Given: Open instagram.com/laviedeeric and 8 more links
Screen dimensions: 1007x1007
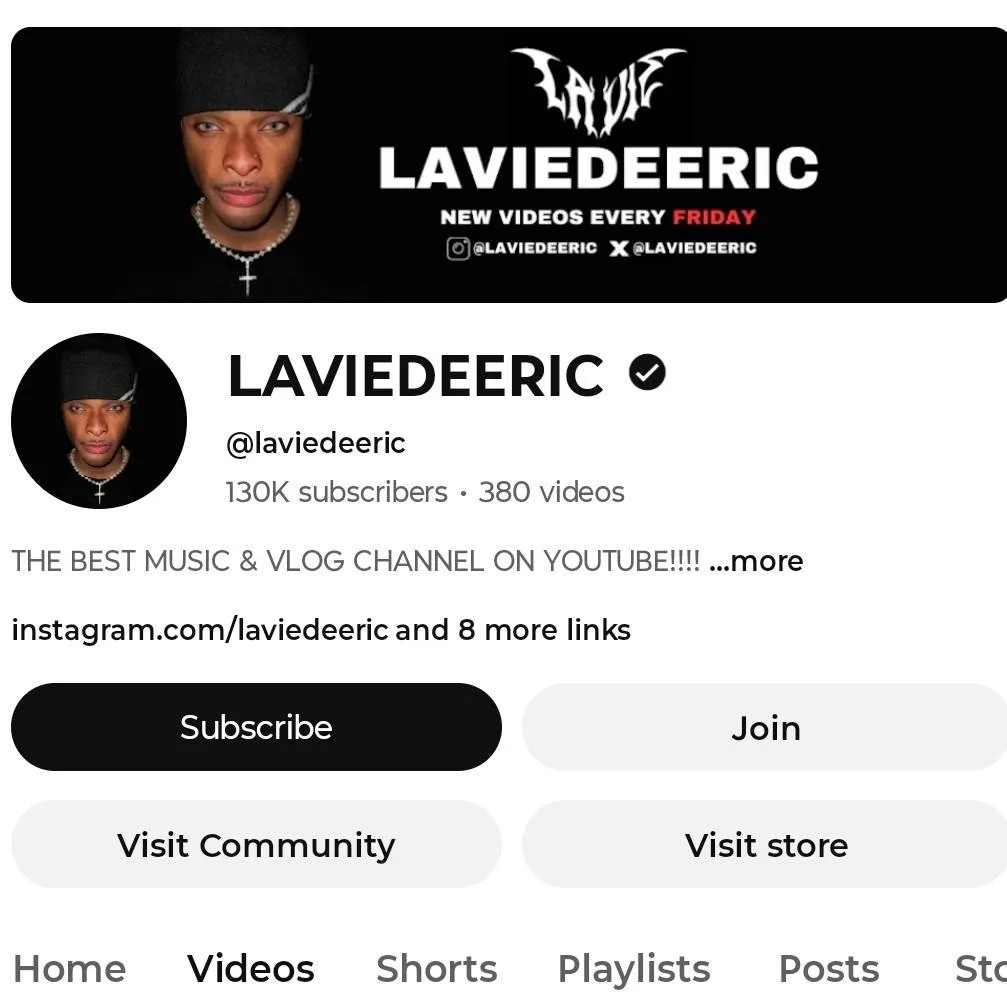Looking at the screenshot, I should pyautogui.click(x=320, y=630).
